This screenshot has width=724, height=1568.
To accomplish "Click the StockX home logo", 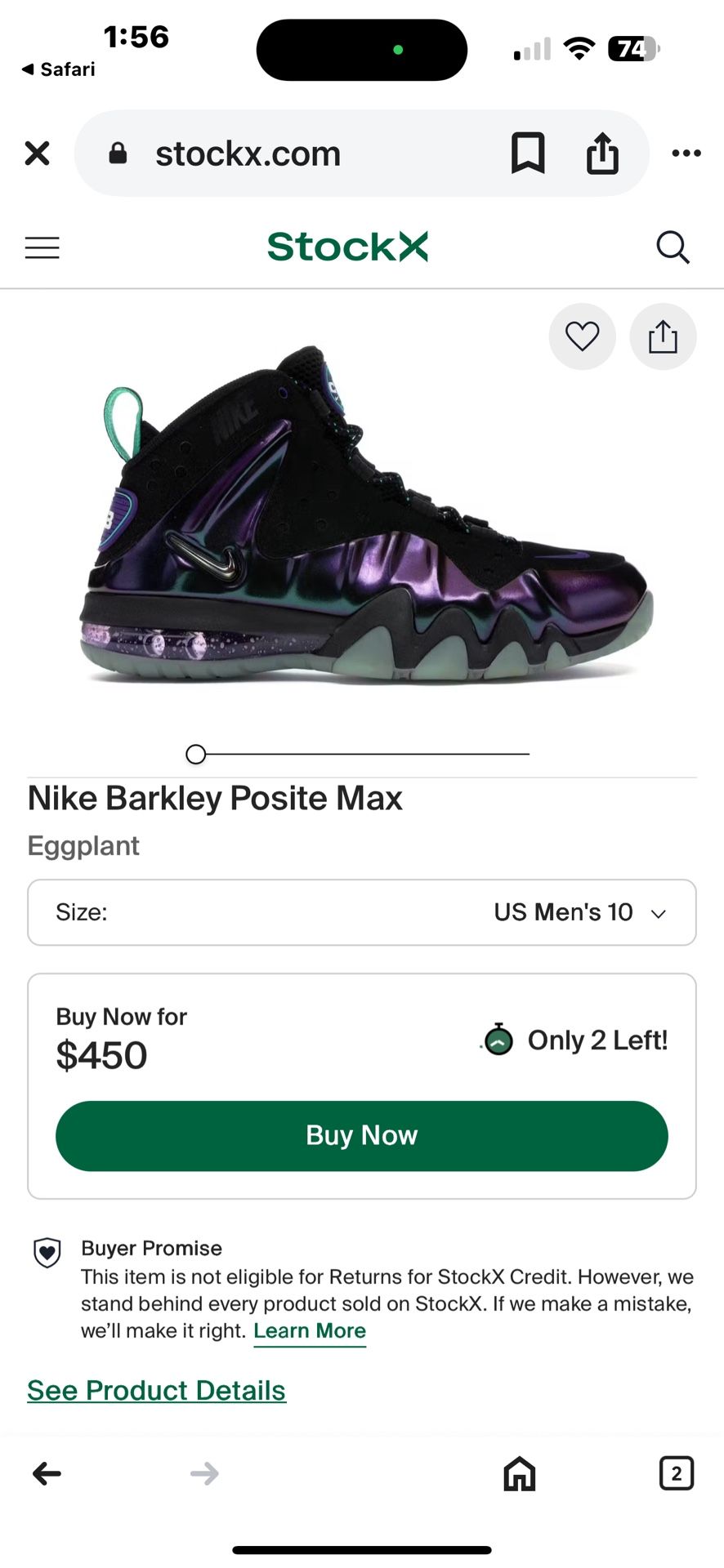I will pos(346,247).
